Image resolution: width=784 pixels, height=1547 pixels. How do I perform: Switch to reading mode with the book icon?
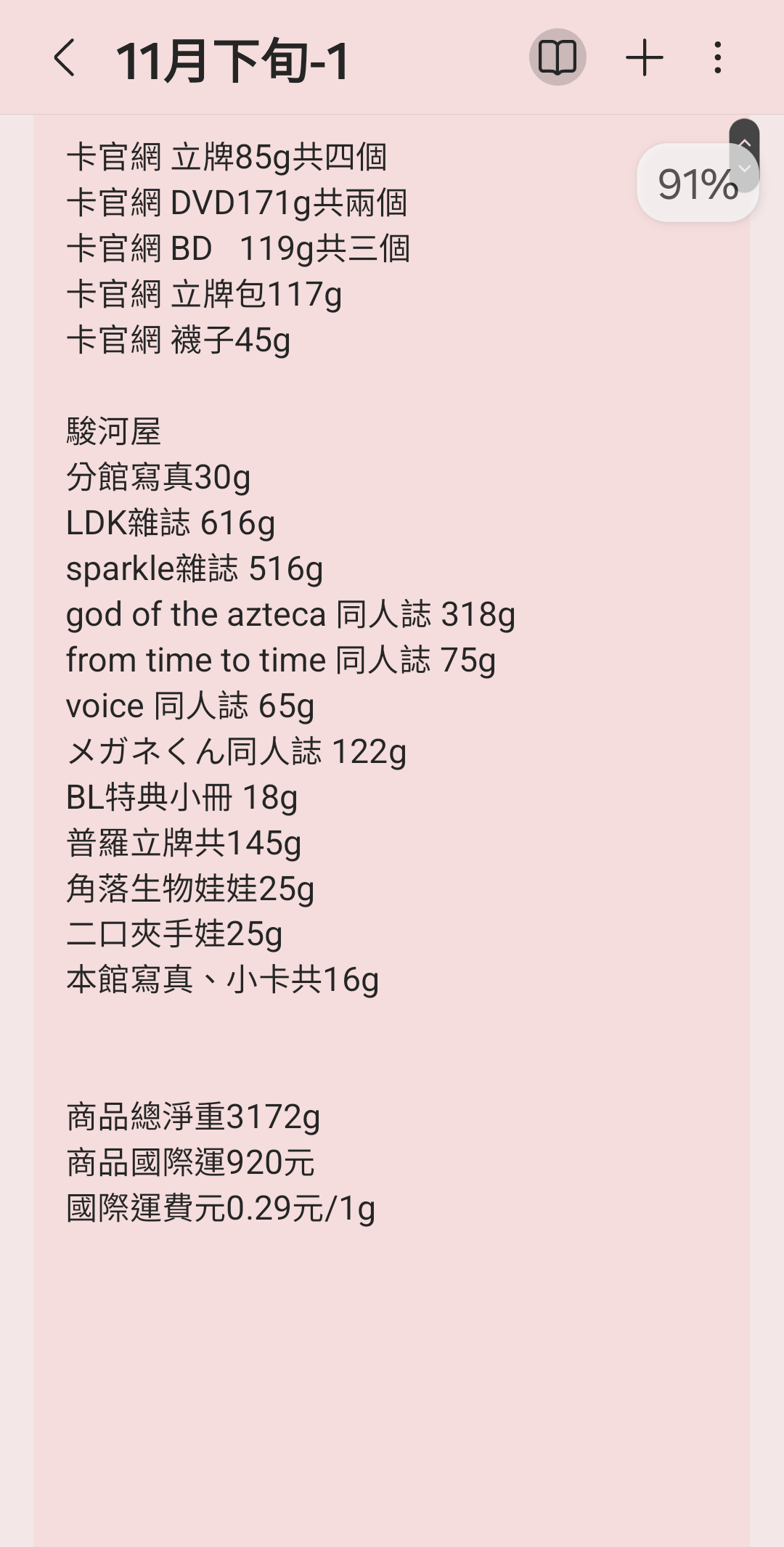[558, 57]
